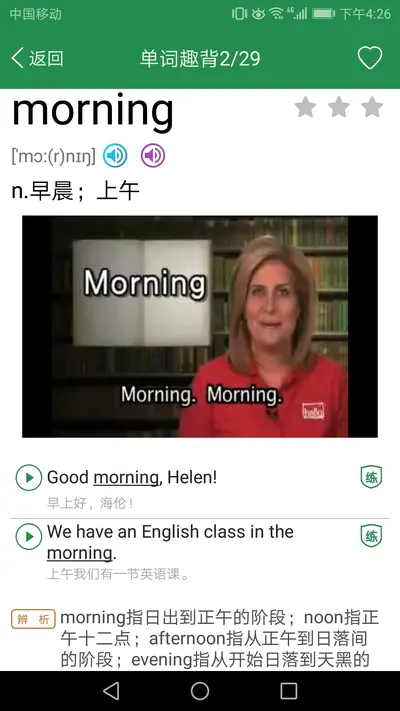The height and width of the screenshot is (711, 400).
Task: Go back using the 返回 button
Action: pos(37,58)
